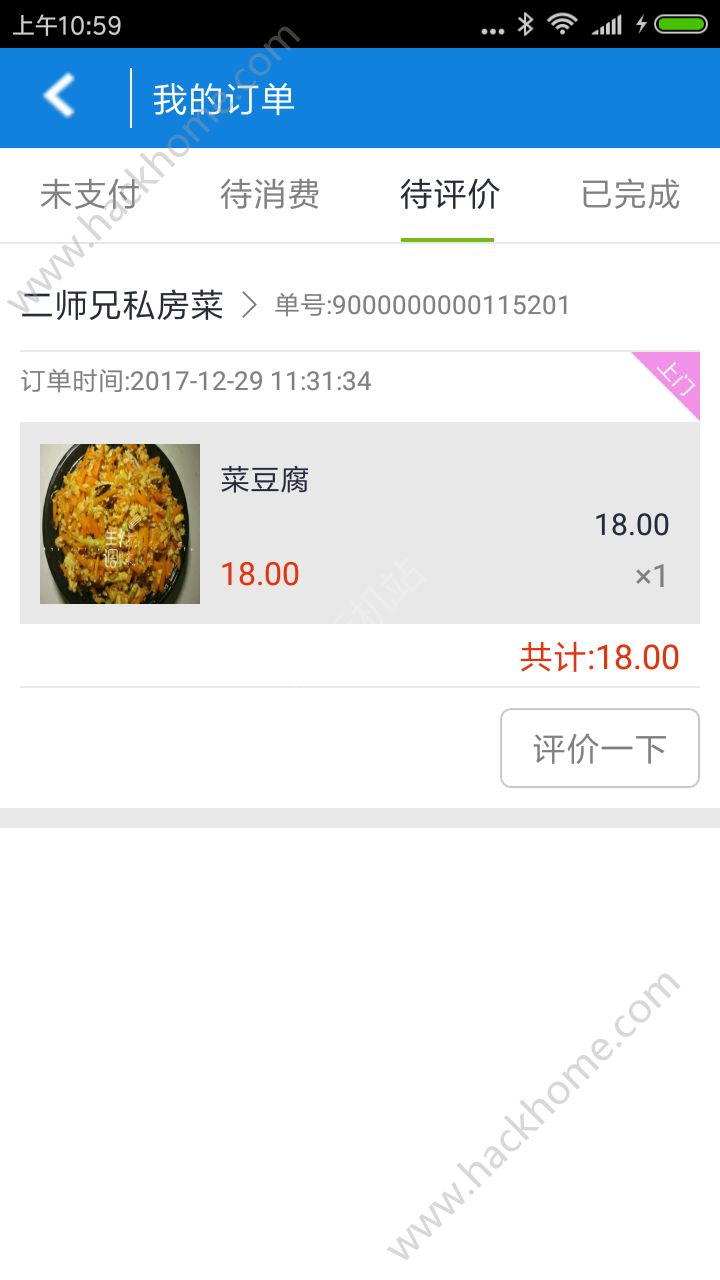Viewport: 720px width, 1280px height.
Task: Switch to the 未支付 tab
Action: click(88, 196)
